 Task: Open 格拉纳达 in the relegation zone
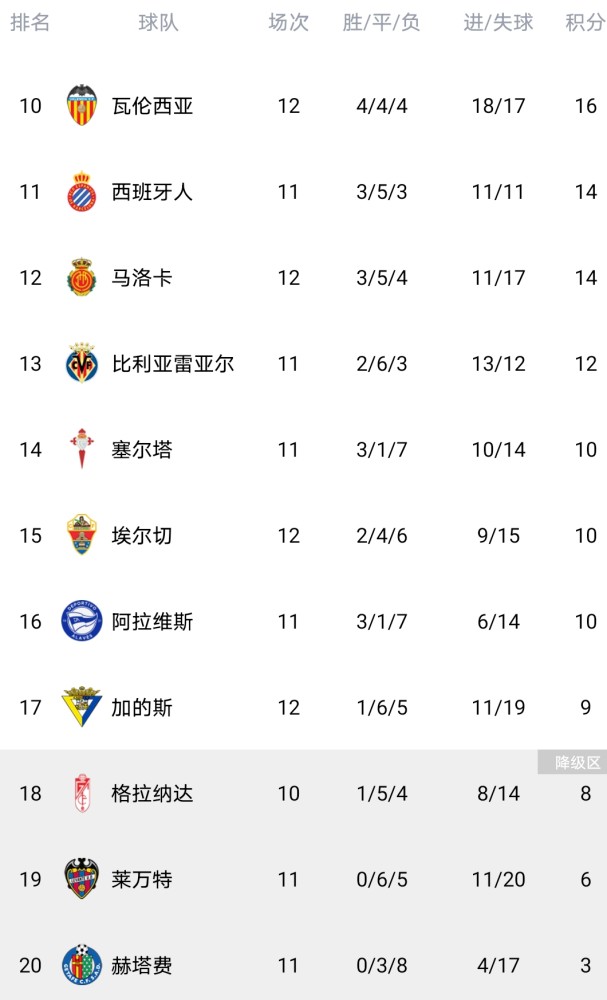304,793
